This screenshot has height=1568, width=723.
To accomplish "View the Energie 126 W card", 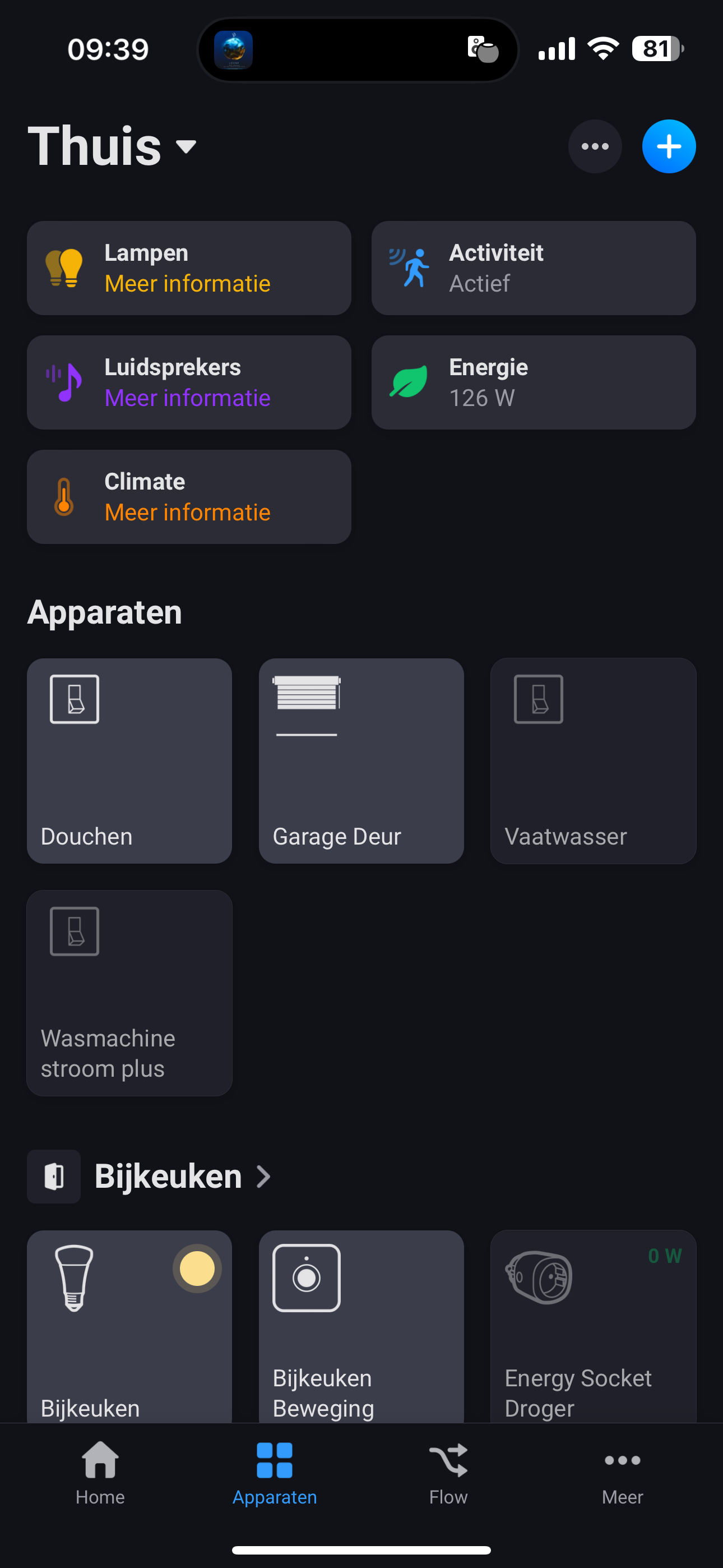I will pyautogui.click(x=533, y=382).
